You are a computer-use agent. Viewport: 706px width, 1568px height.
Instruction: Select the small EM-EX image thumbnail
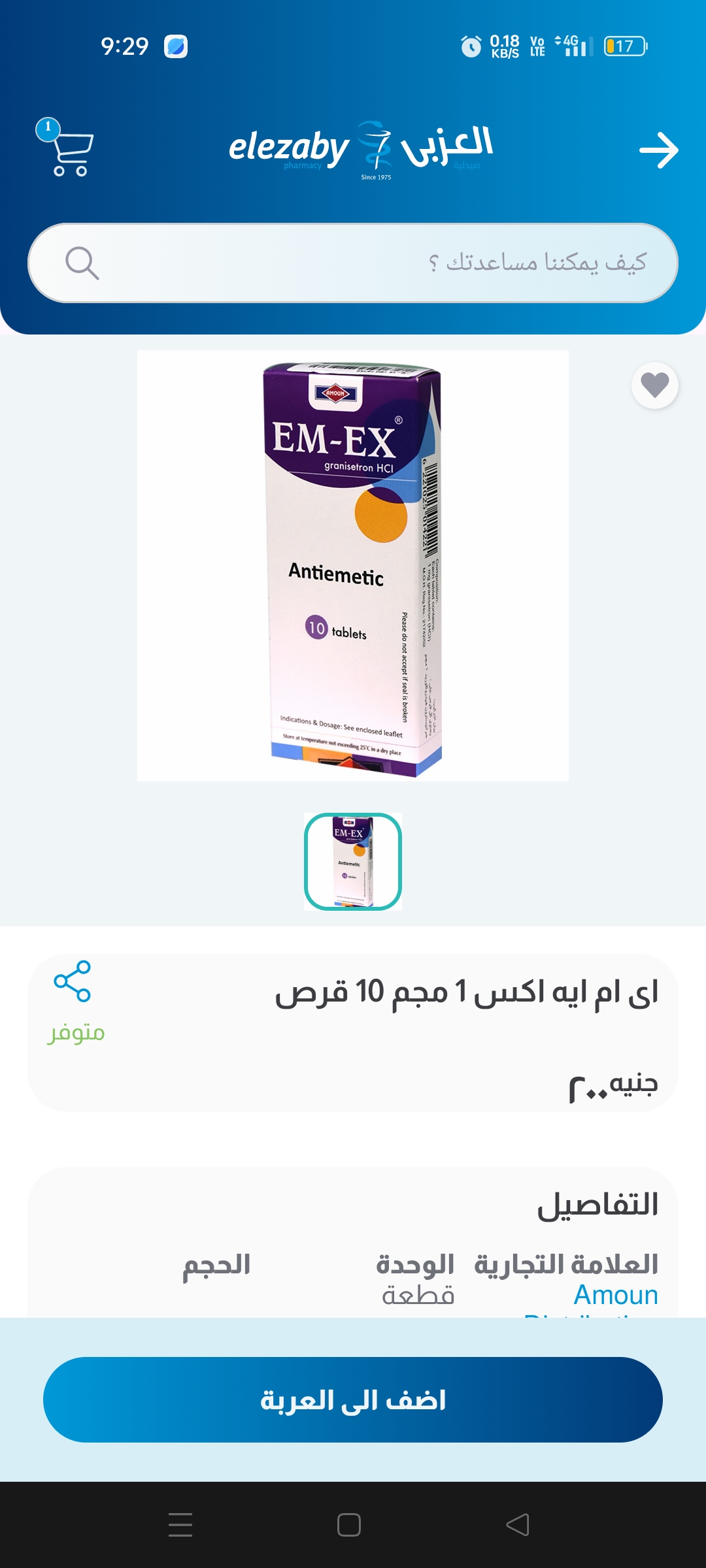point(353,862)
